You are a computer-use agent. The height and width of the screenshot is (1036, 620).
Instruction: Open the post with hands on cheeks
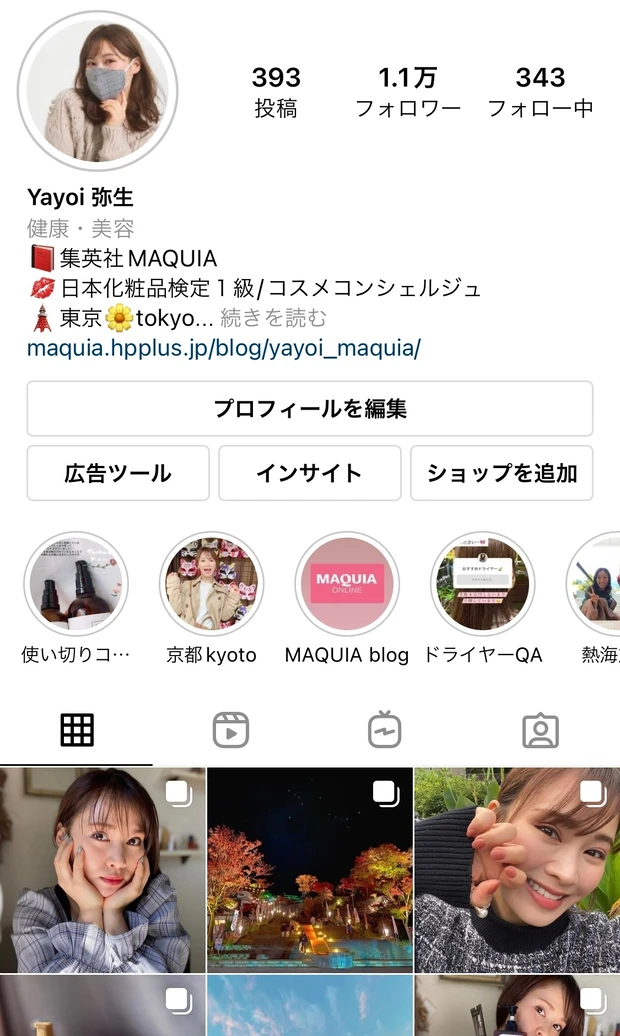(102, 870)
